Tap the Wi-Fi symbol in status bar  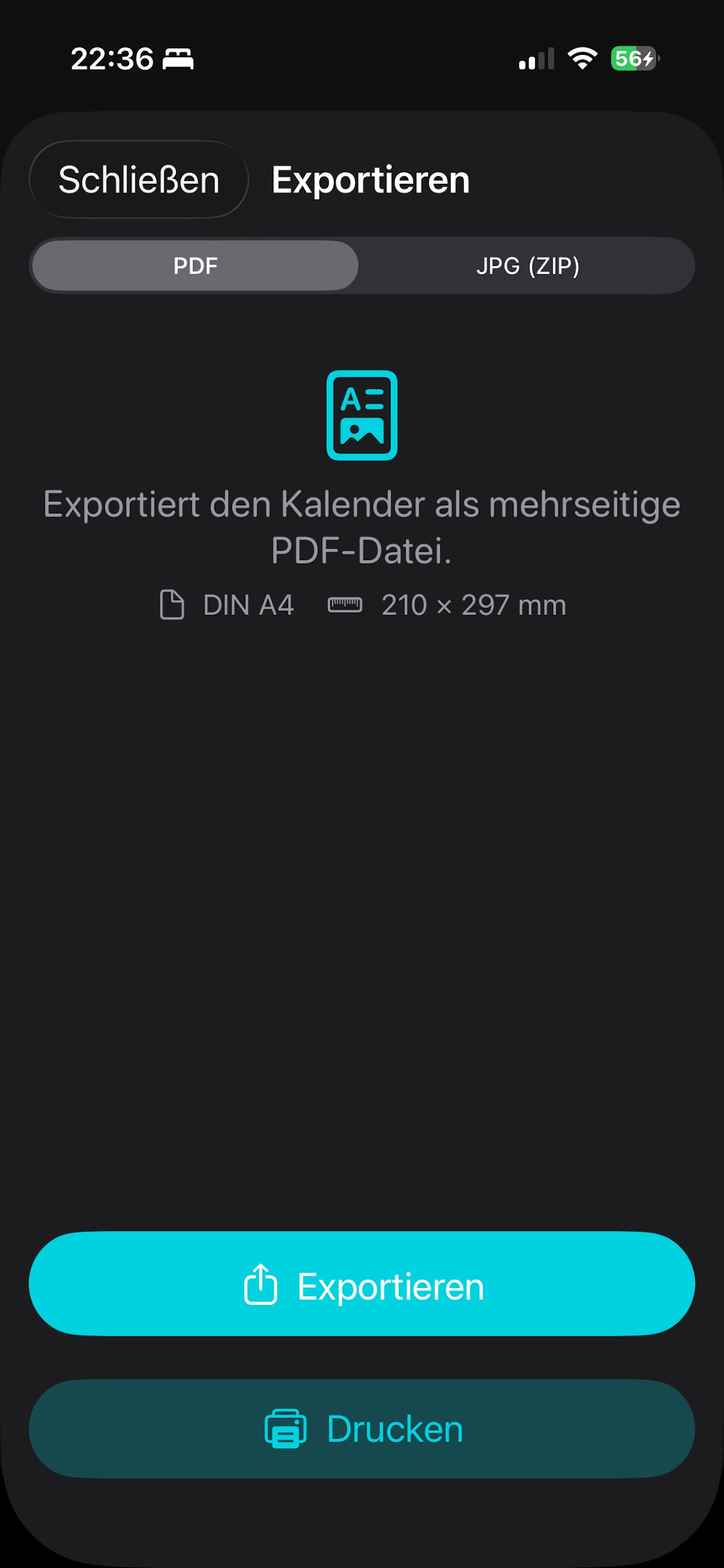pyautogui.click(x=581, y=57)
